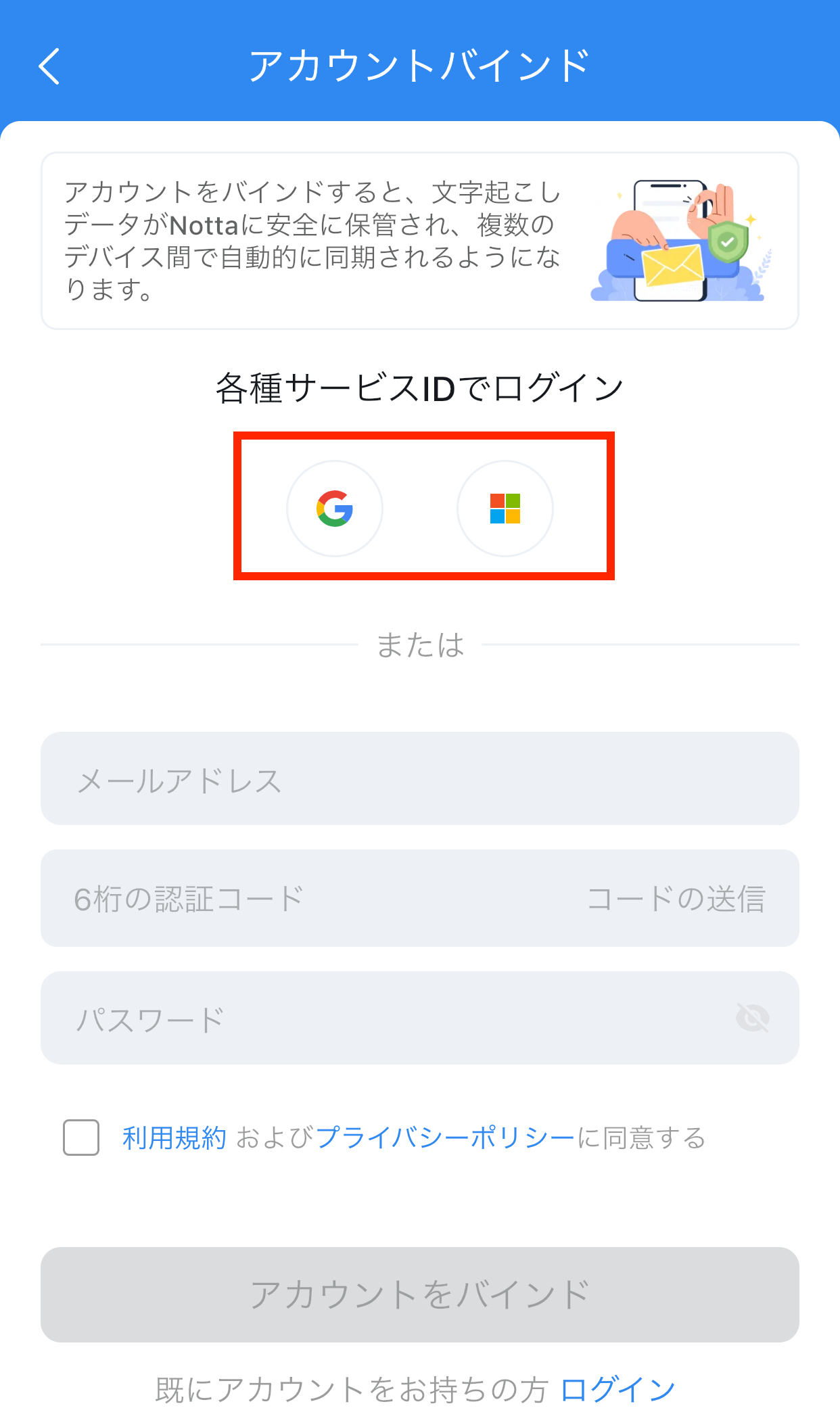Image resolution: width=840 pixels, height=1427 pixels.
Task: Tap the アカウントをバインド button
Action: point(420,1294)
